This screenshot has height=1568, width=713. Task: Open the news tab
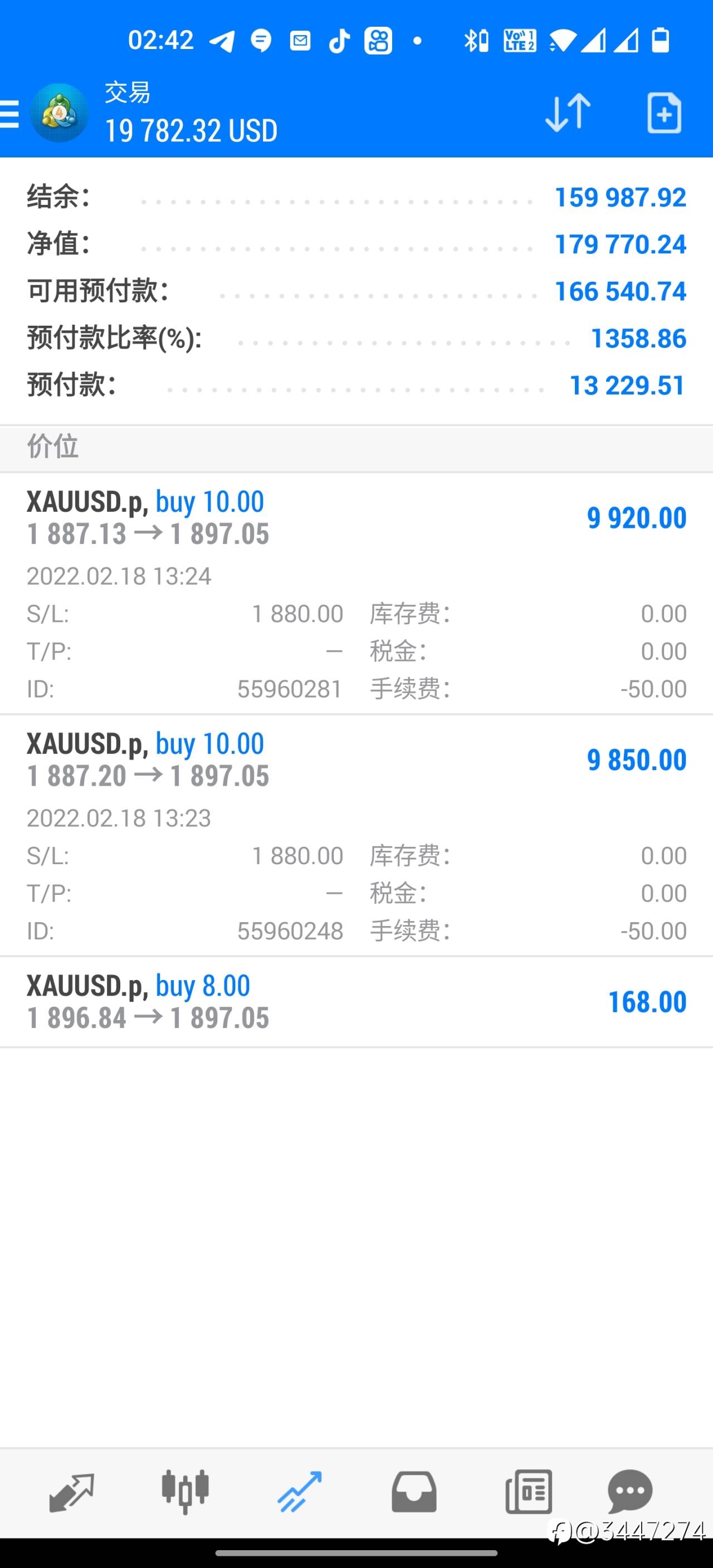click(529, 1492)
